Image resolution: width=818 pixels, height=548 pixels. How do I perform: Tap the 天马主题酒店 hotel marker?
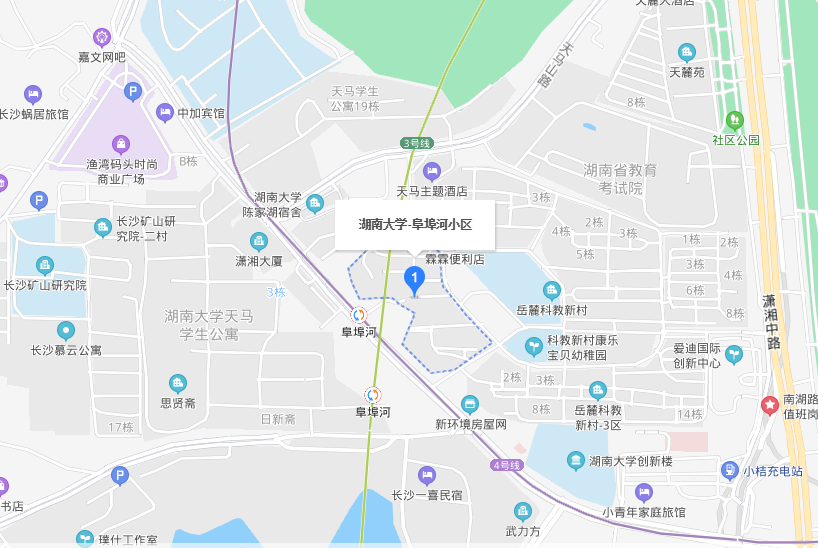[x=432, y=171]
